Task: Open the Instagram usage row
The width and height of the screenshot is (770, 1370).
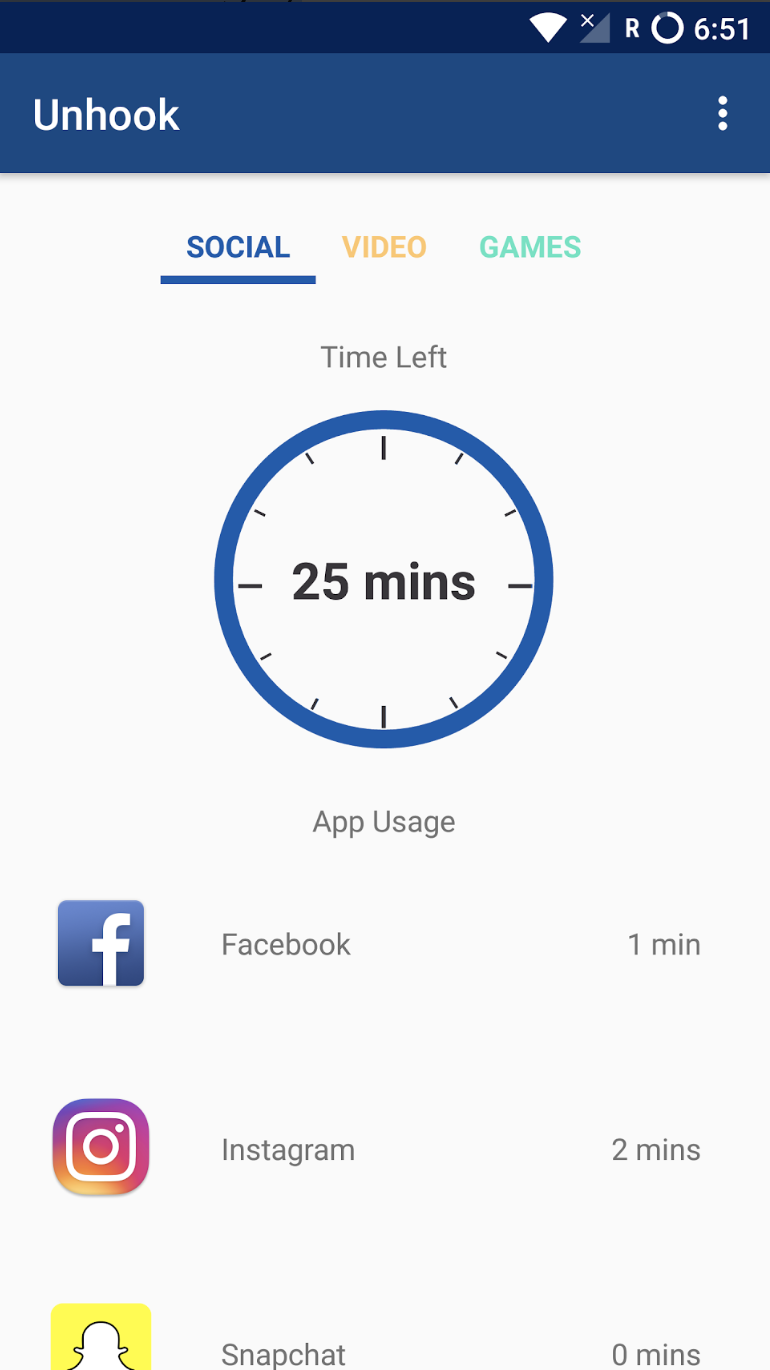Action: point(385,1149)
